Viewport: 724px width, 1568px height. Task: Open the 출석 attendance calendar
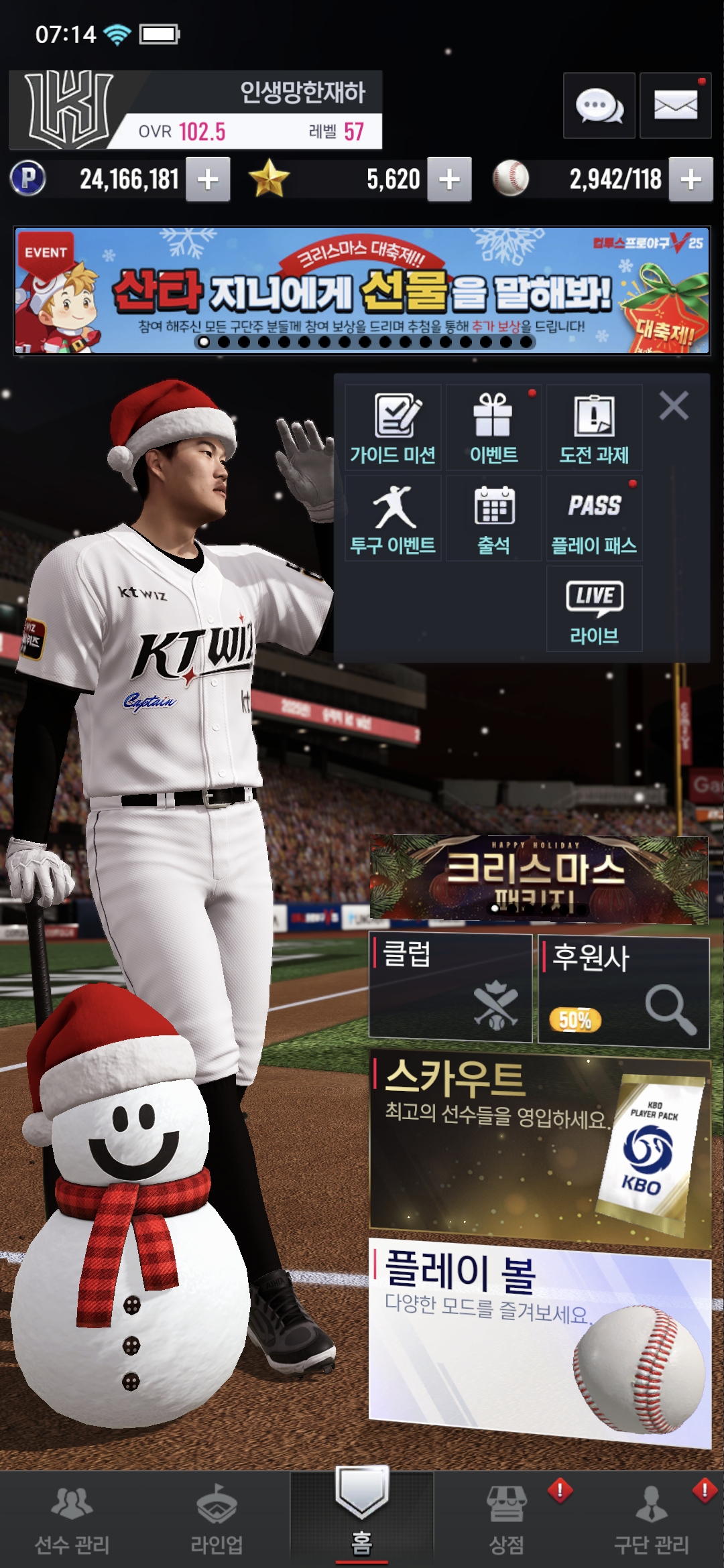[493, 519]
